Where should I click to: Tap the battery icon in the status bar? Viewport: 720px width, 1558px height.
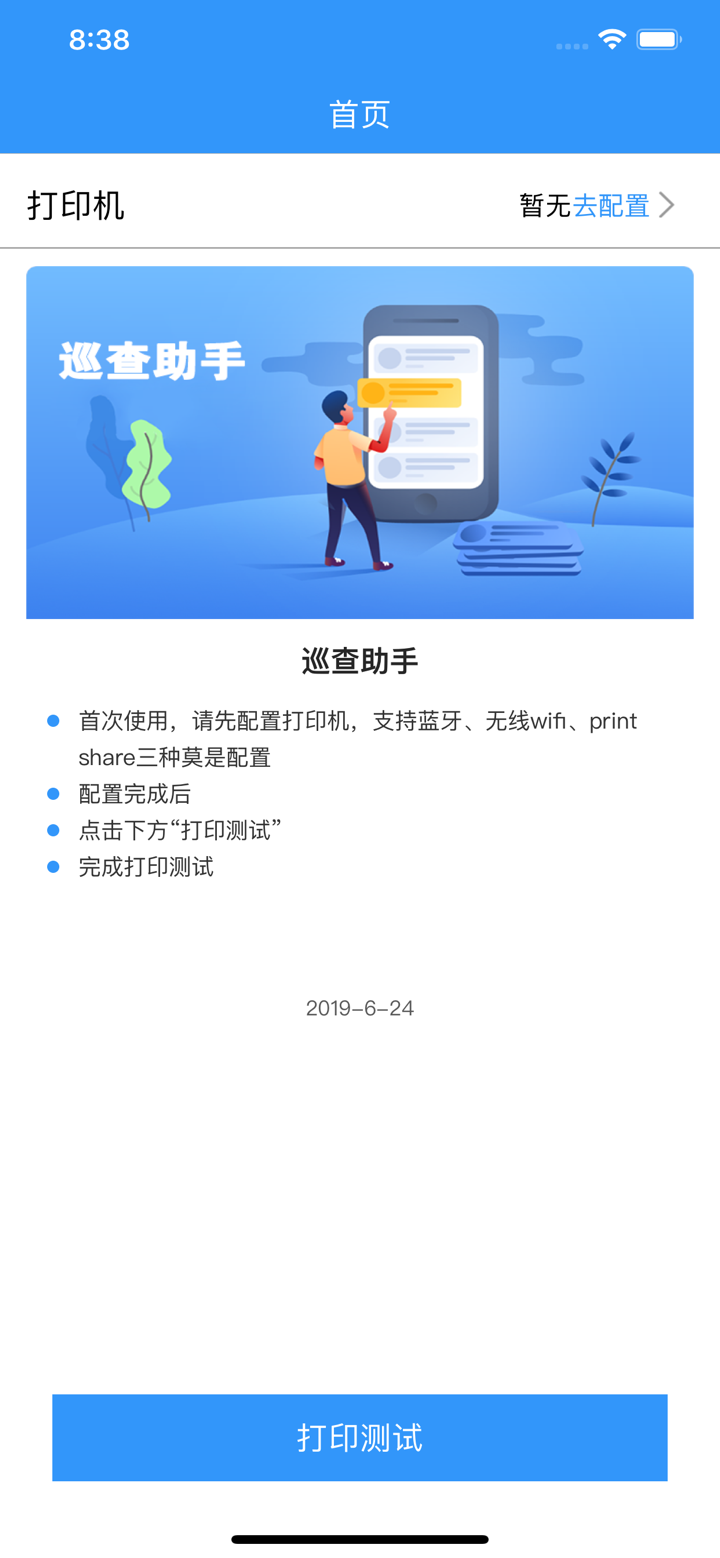tap(658, 40)
